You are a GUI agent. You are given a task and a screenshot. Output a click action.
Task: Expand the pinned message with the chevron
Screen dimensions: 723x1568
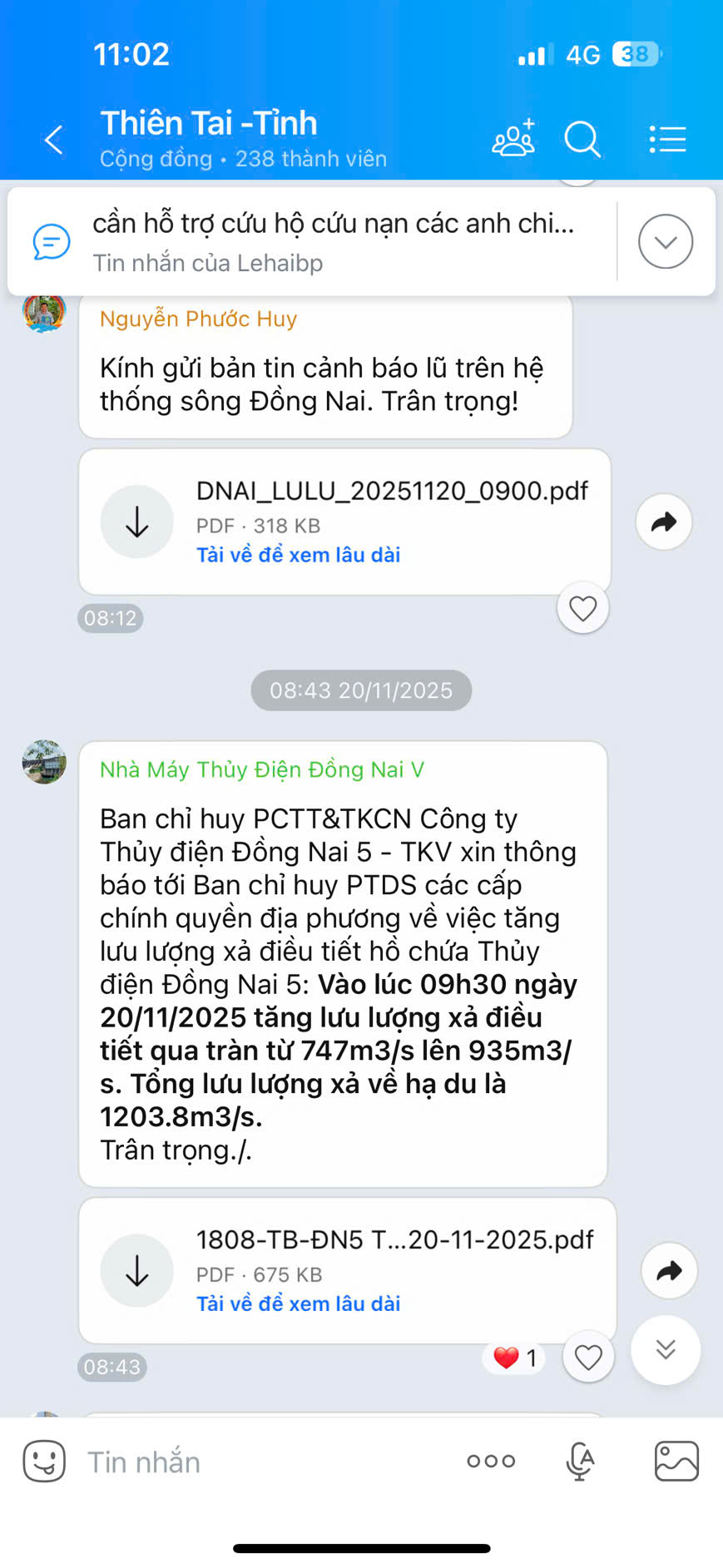[665, 241]
